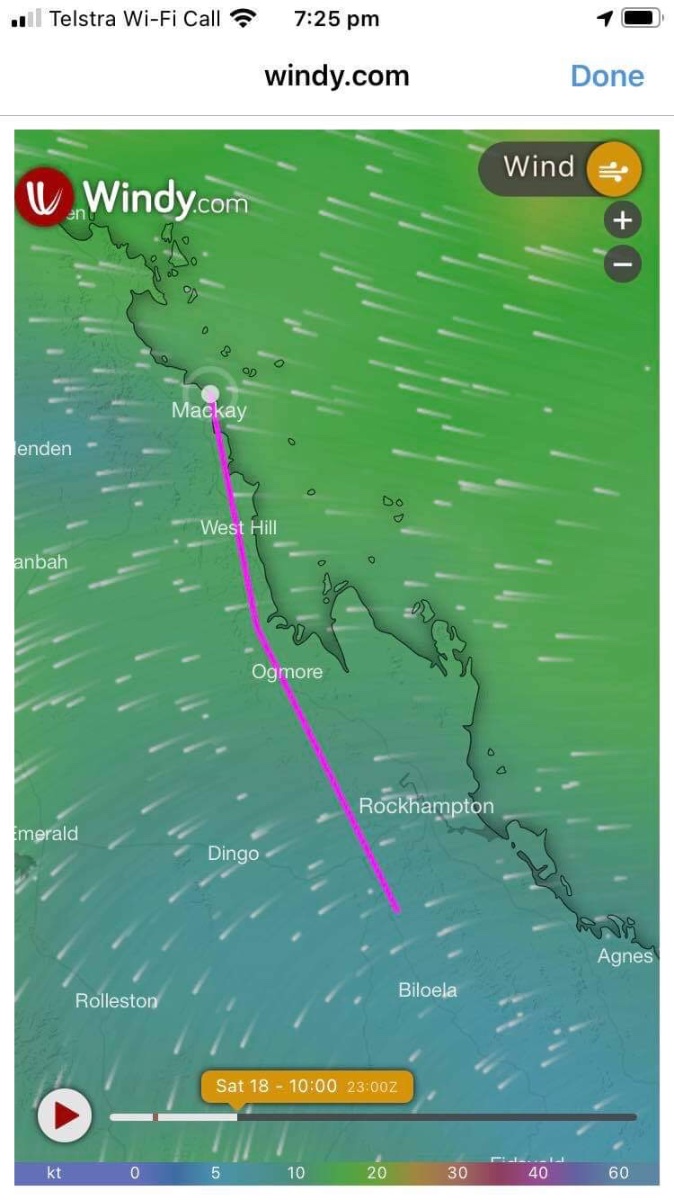Zoom out of the map
The height and width of the screenshot is (1200, 674).
622,265
